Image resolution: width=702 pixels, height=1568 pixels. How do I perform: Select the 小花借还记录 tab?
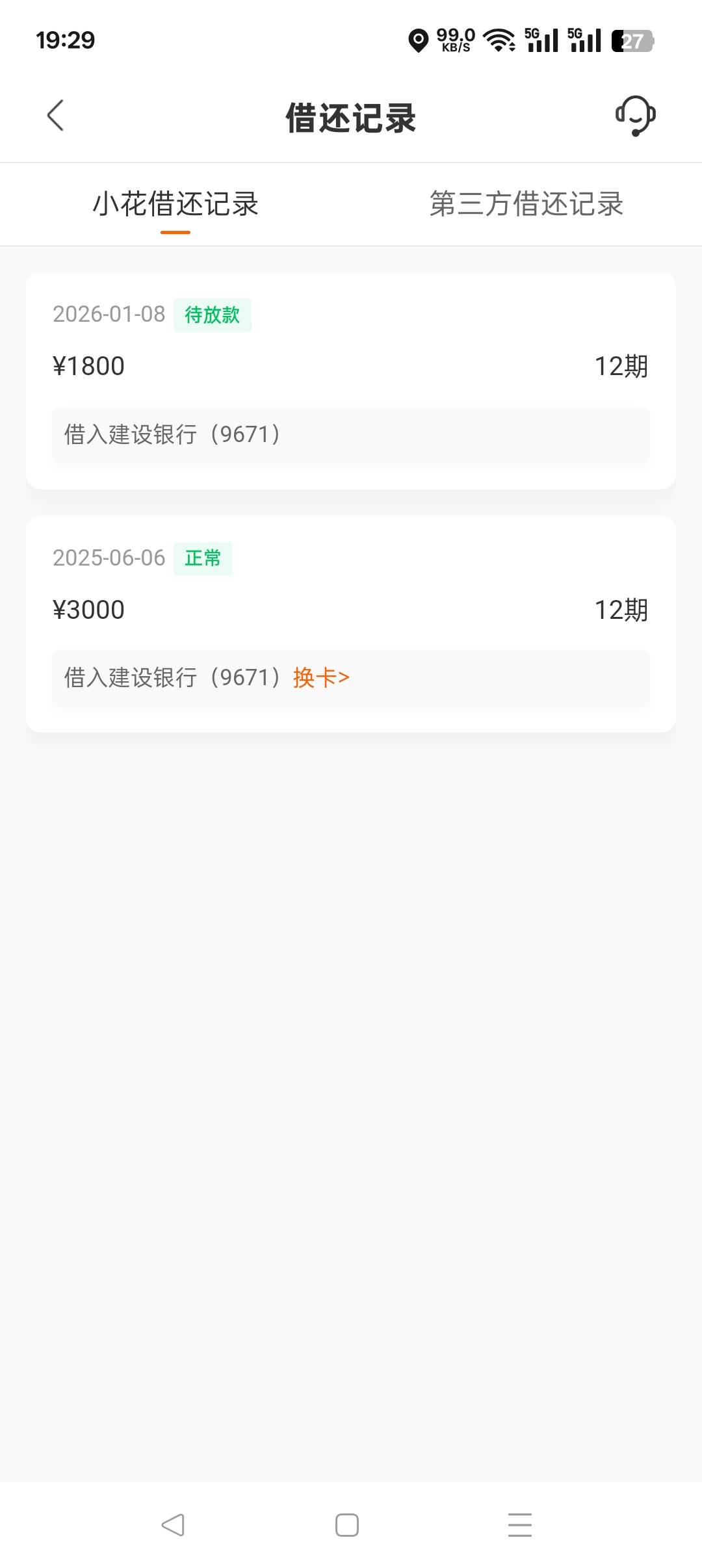click(175, 204)
